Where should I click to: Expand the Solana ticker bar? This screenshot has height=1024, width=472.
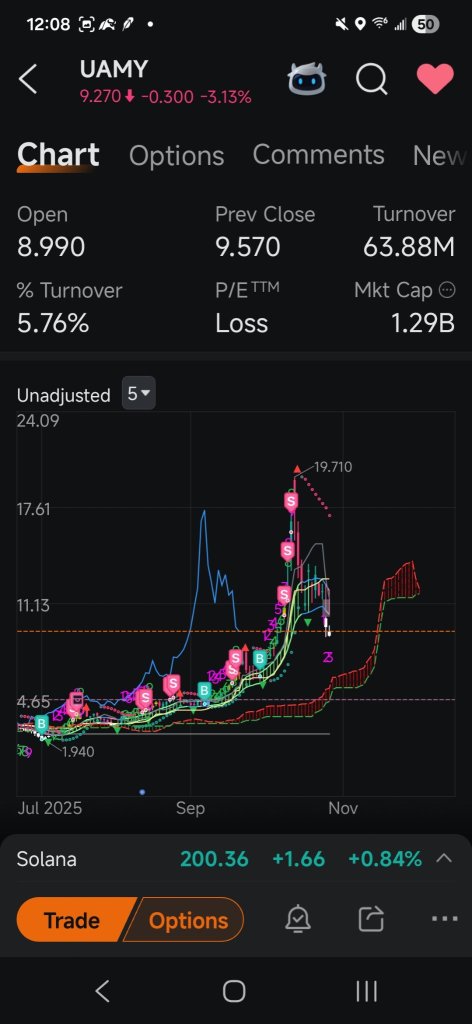(444, 858)
